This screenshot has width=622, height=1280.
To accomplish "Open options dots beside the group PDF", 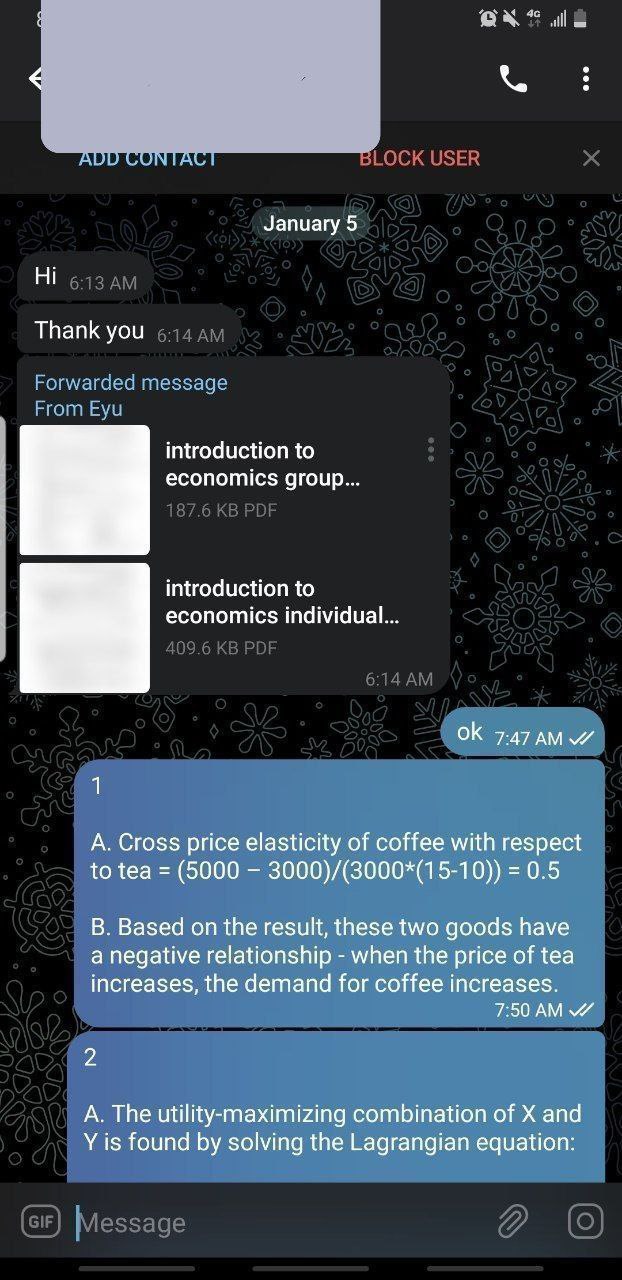I will coord(431,450).
